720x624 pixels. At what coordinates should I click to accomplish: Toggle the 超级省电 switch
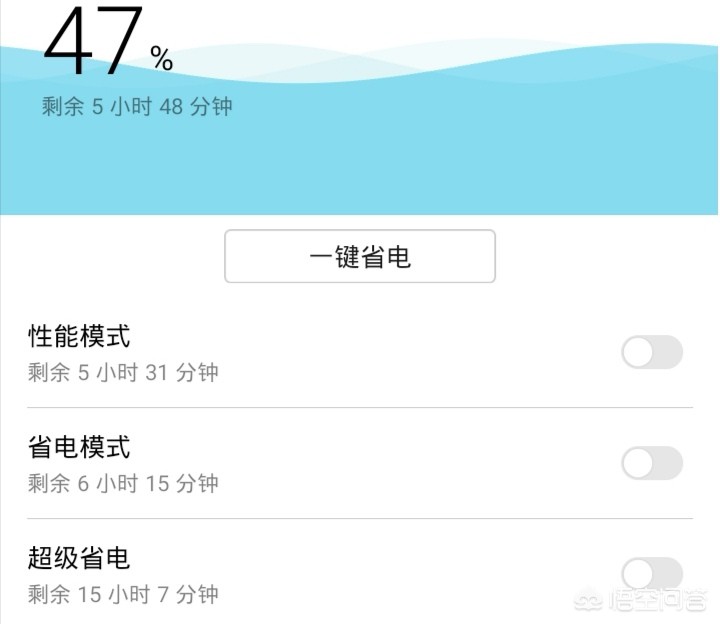click(652, 574)
